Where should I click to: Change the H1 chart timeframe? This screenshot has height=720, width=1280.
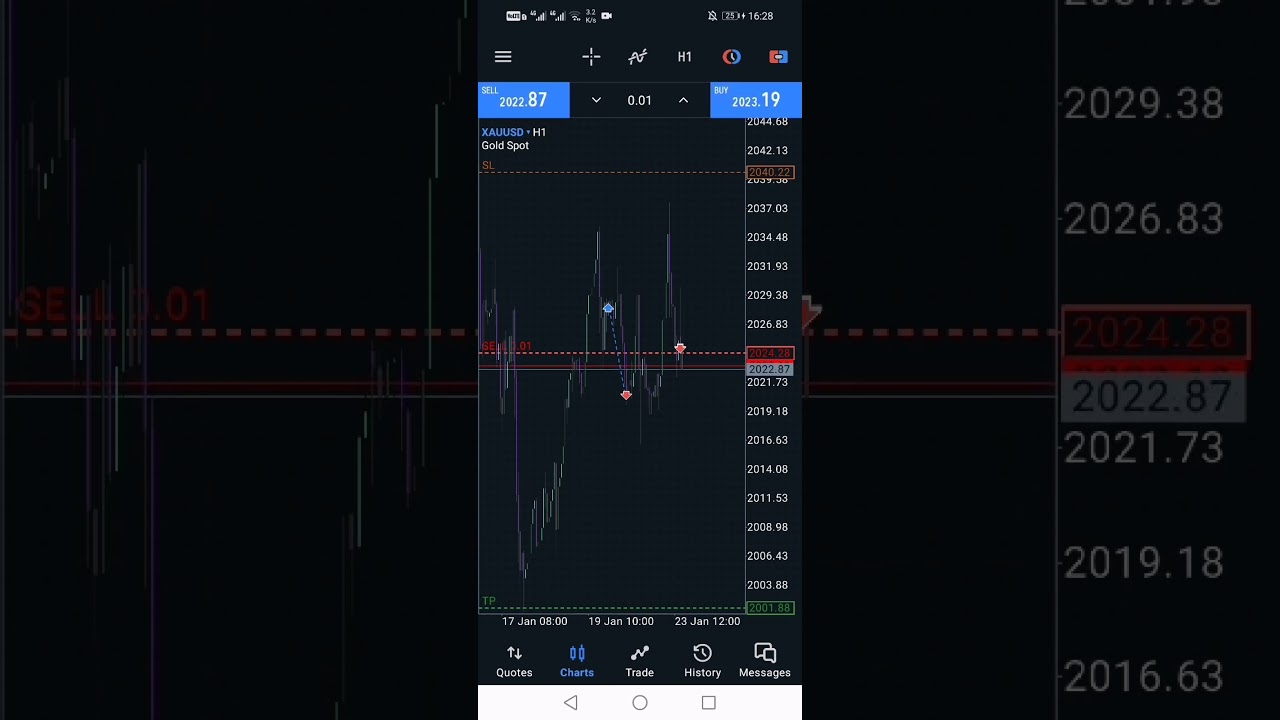pos(685,57)
